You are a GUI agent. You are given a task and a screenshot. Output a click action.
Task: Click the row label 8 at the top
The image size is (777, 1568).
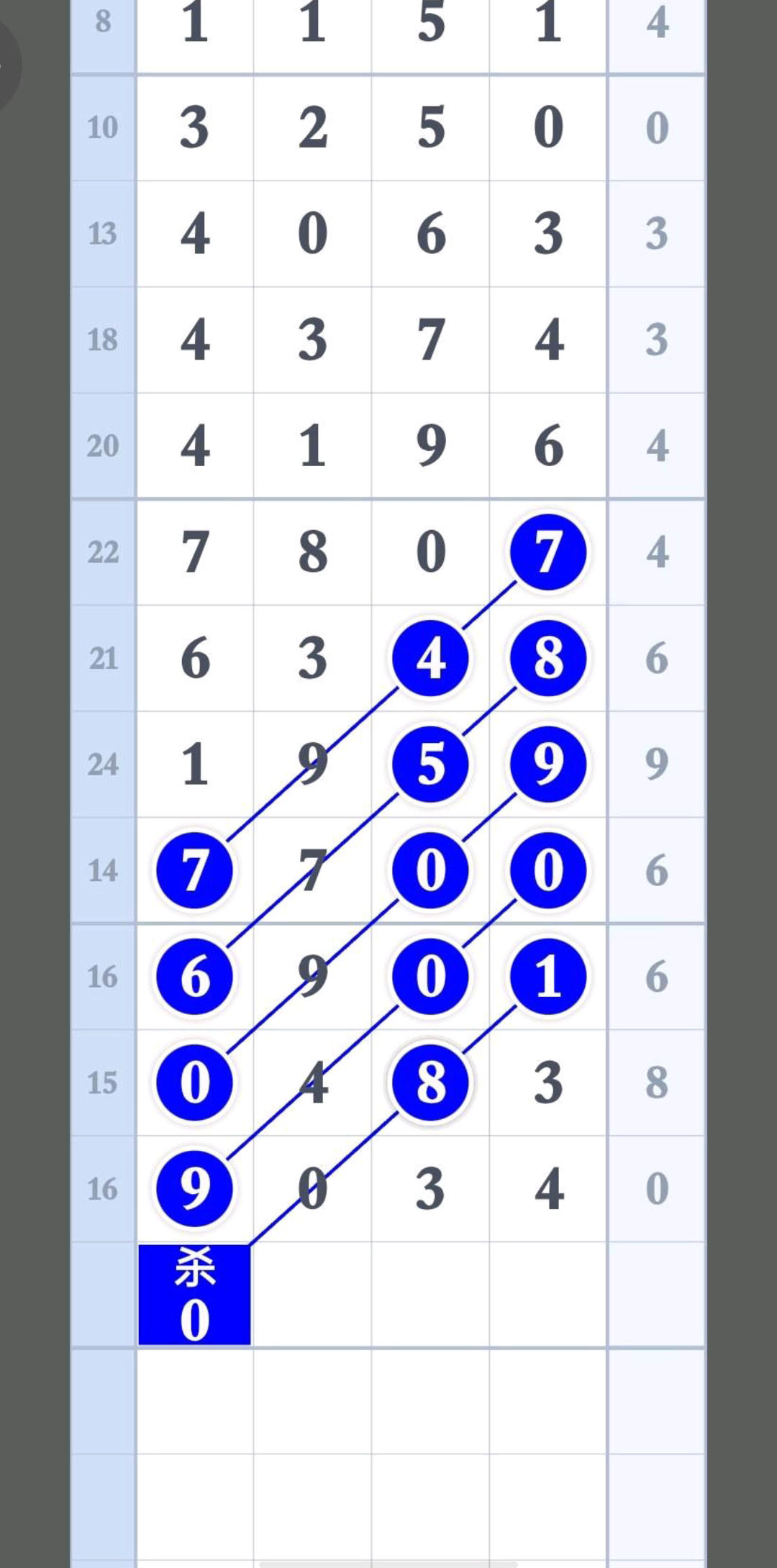[103, 22]
